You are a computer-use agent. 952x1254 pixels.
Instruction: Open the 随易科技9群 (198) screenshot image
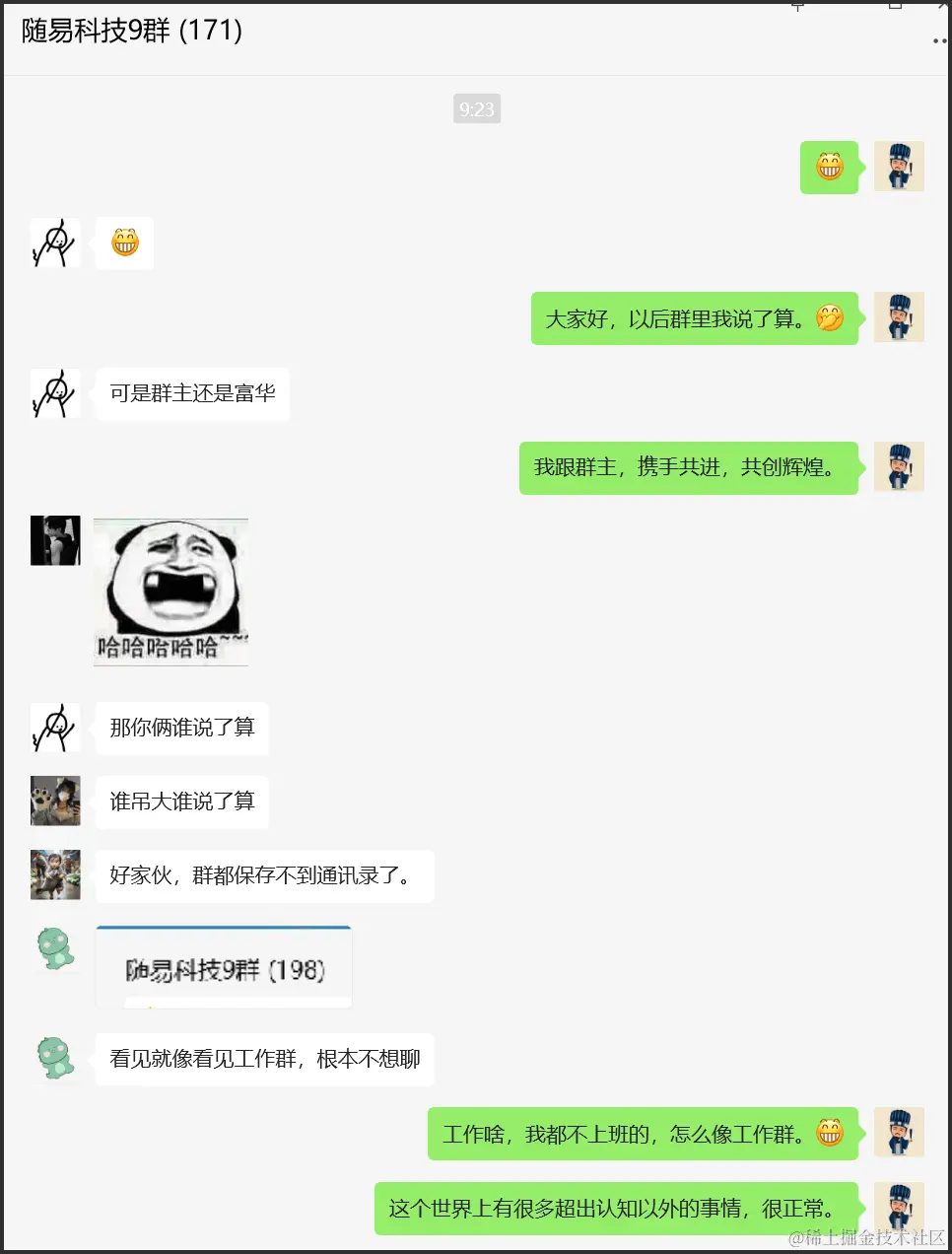pyautogui.click(x=224, y=967)
